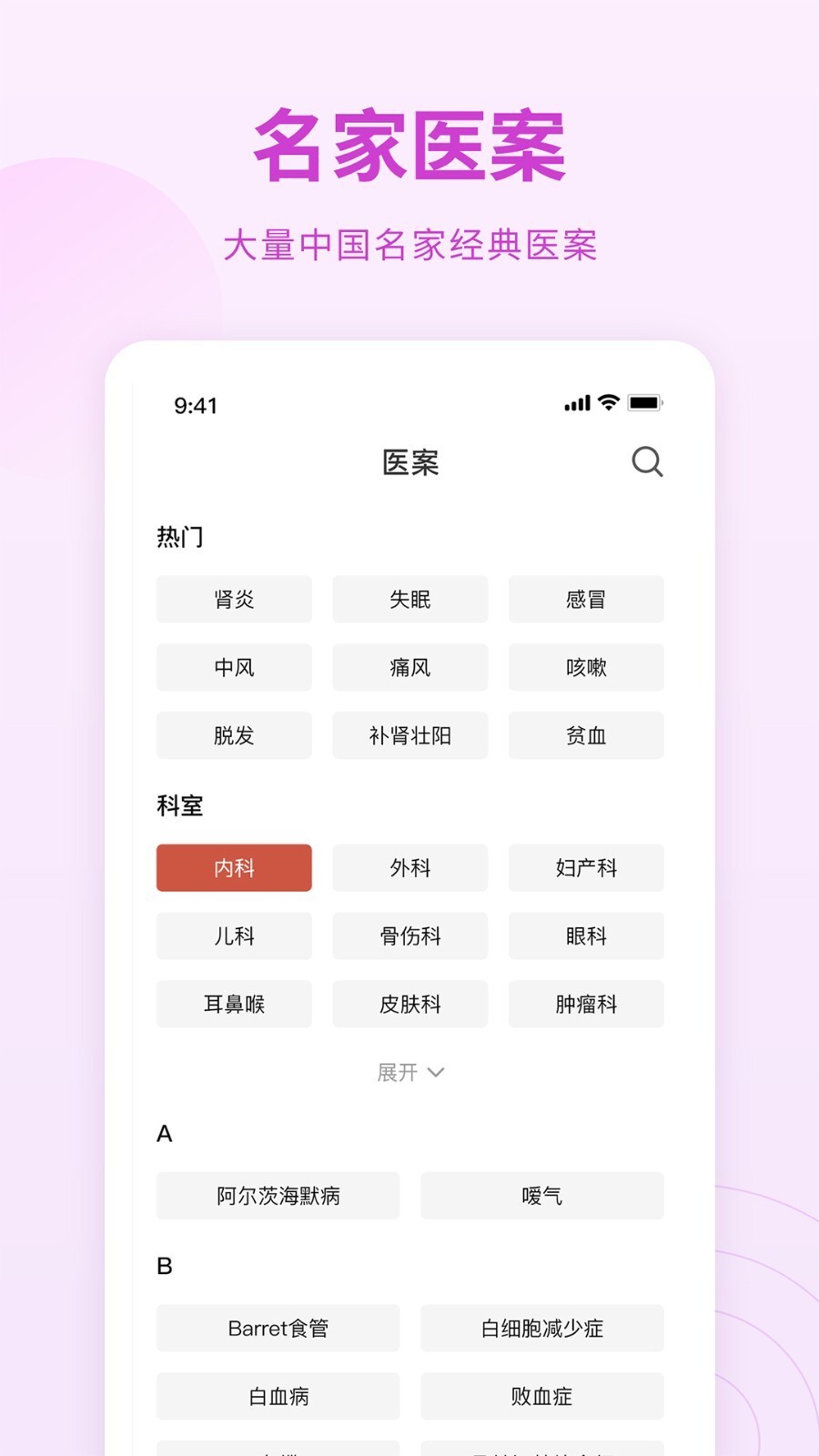Open the 失眠 hot topic
Viewport: 819px width, 1456px height.
click(409, 599)
